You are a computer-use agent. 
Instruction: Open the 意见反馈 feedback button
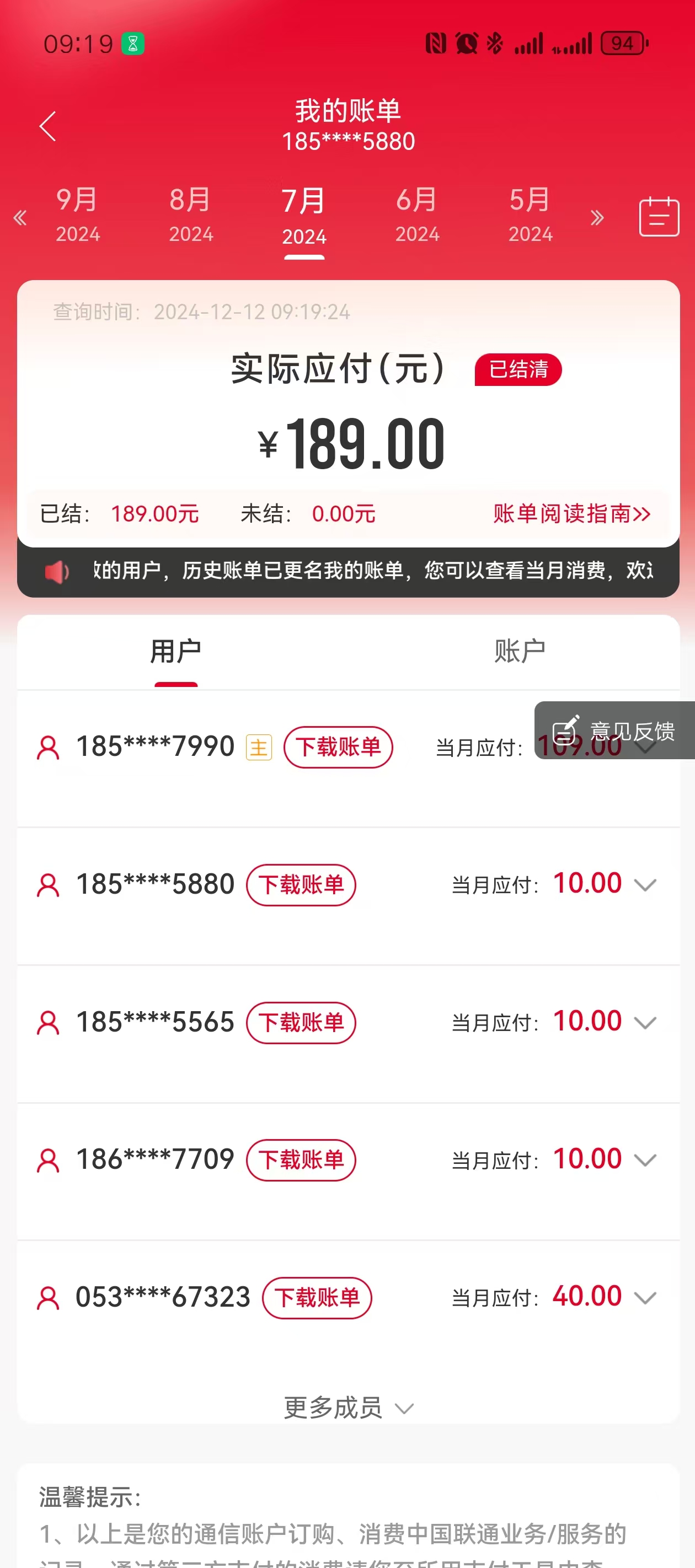(x=614, y=731)
